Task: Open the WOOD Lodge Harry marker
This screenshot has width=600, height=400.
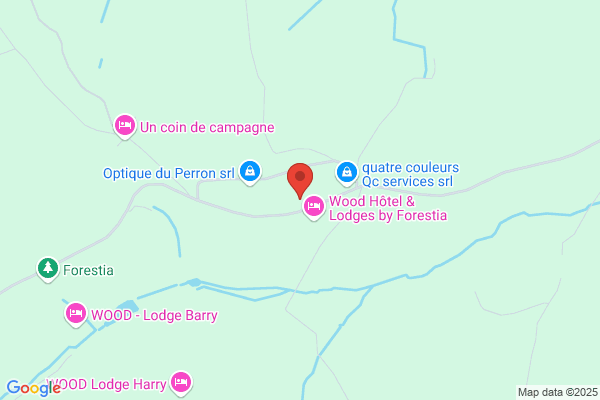Action: tap(181, 383)
